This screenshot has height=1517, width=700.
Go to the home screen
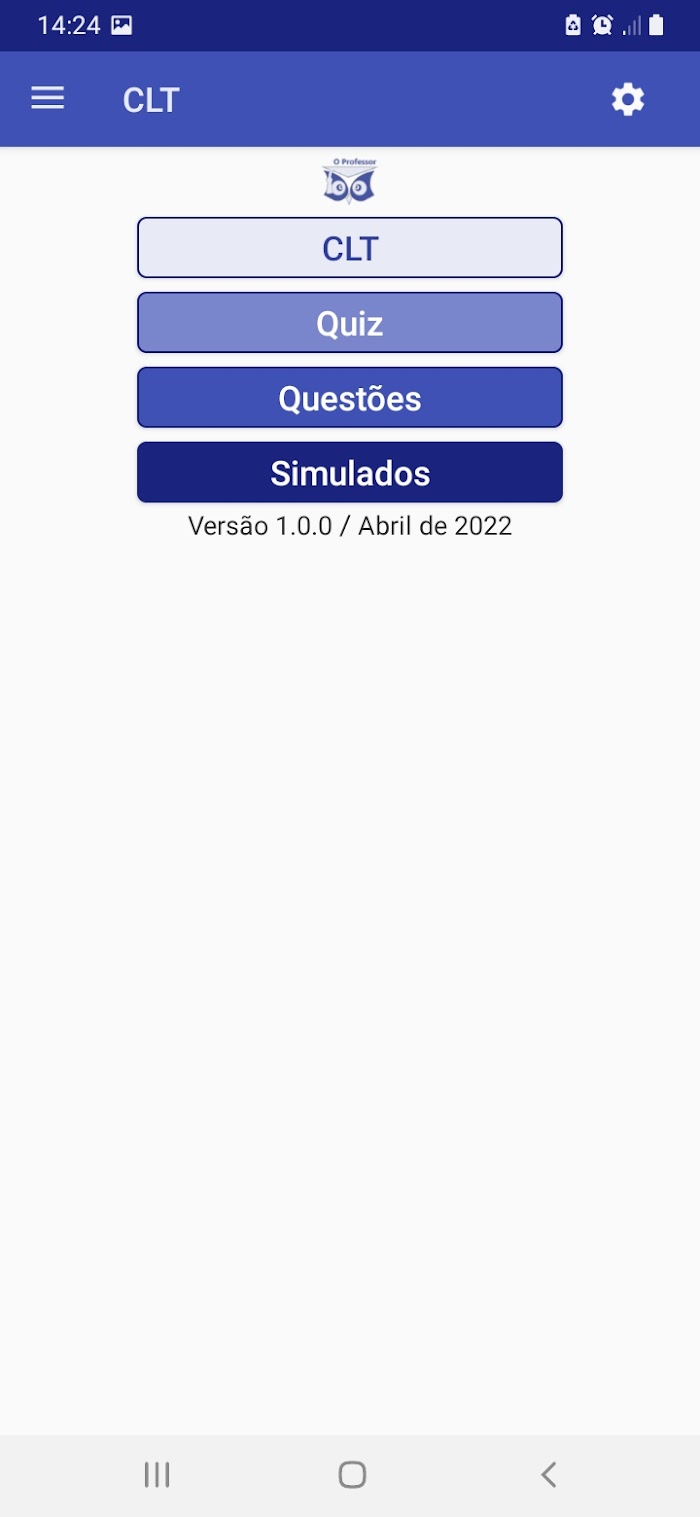point(352,1474)
